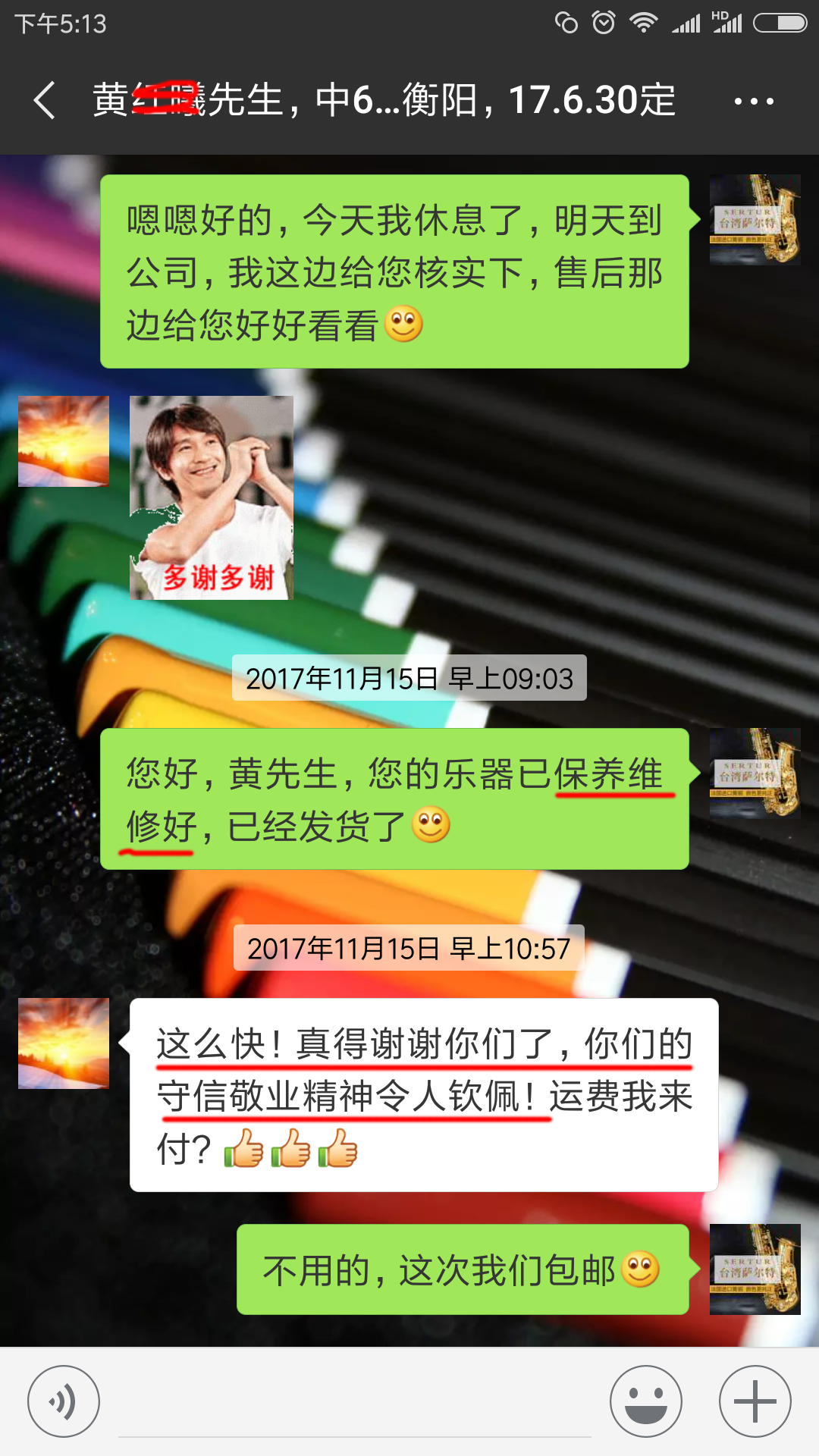
Task: Open saxophone avatar beside 不用的 message
Action: [755, 1269]
